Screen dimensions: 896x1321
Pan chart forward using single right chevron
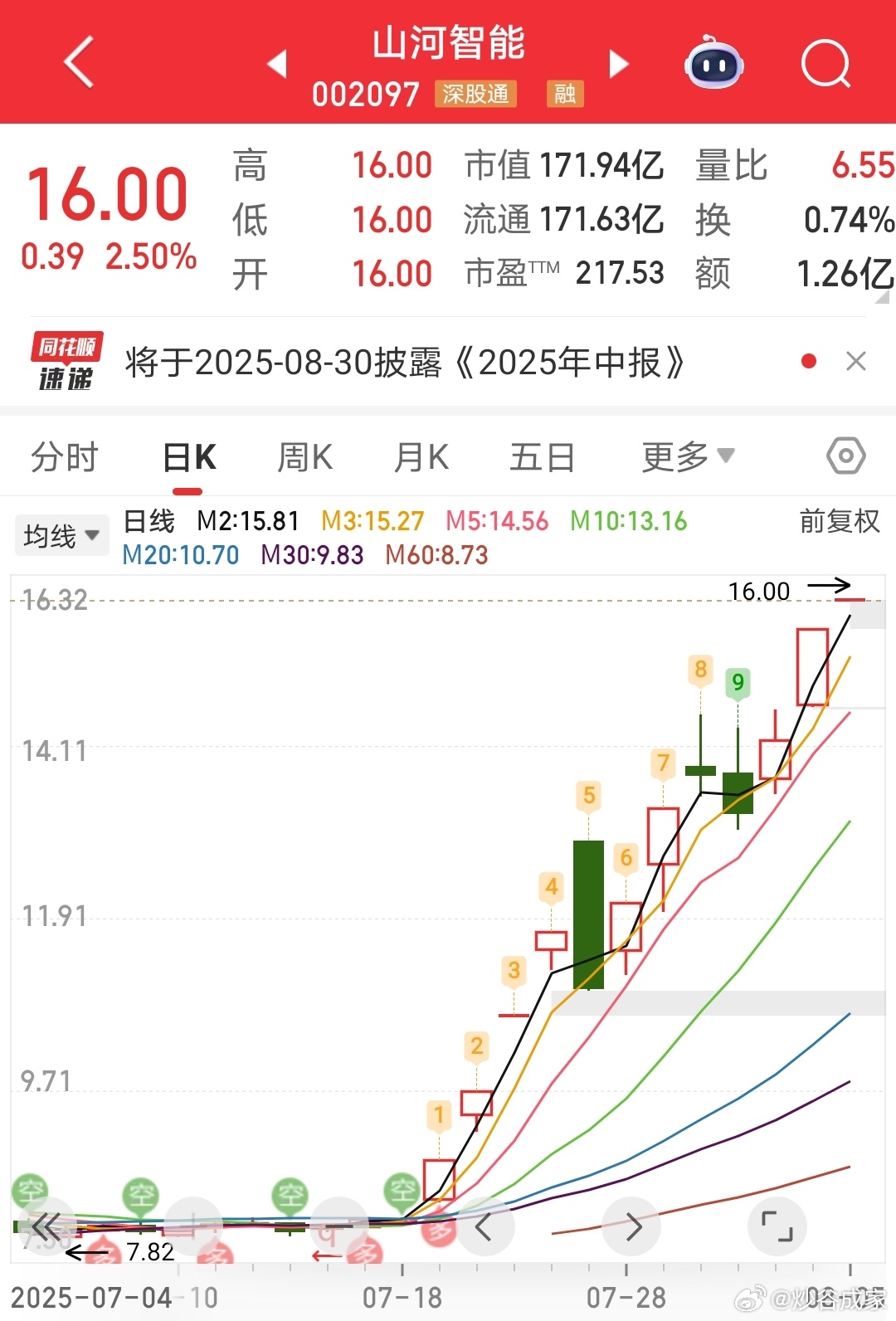pos(631,1226)
